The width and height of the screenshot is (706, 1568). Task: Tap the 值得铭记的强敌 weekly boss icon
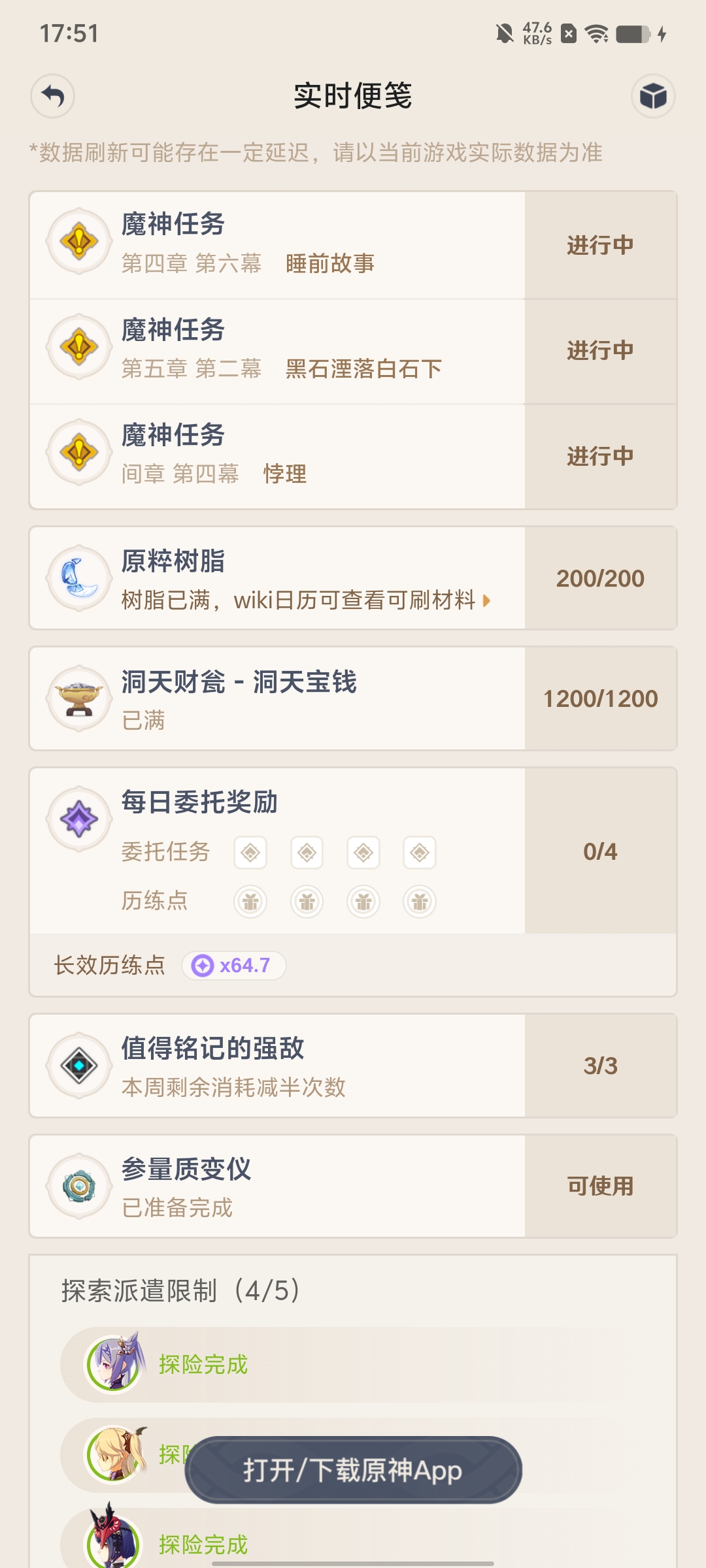coord(78,1065)
